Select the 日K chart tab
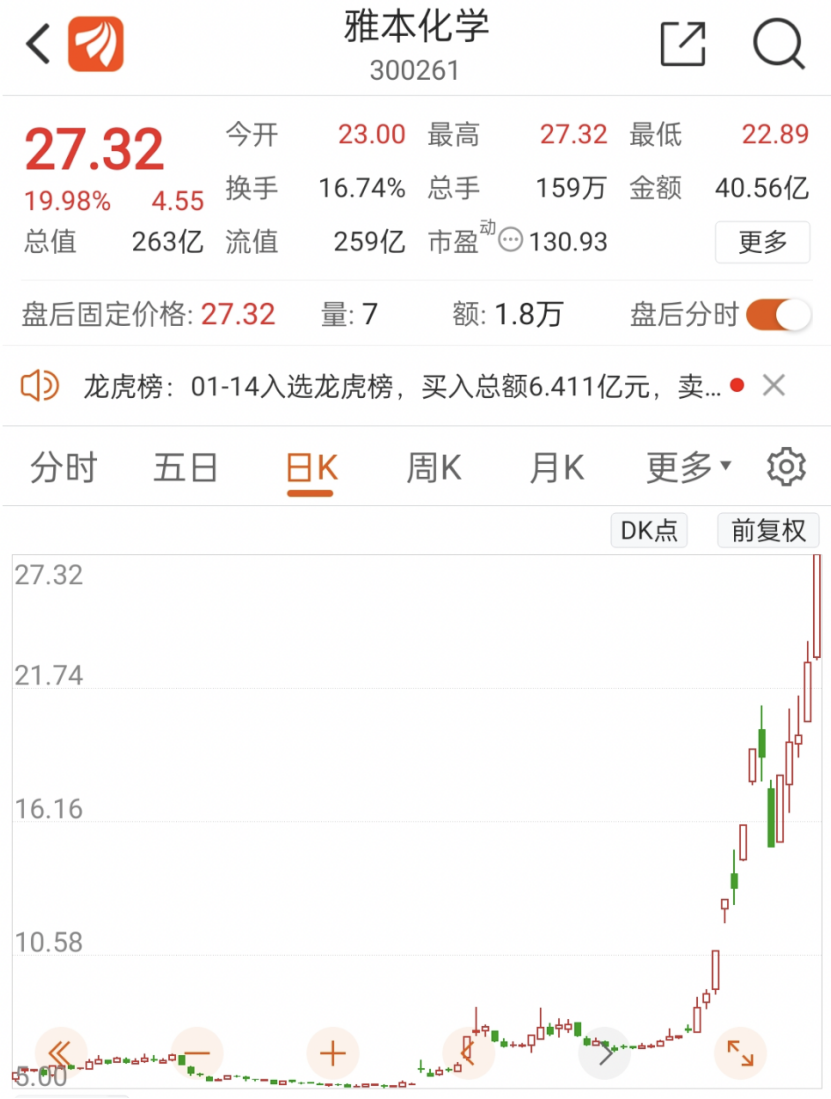This screenshot has height=1099, width=831. point(311,468)
